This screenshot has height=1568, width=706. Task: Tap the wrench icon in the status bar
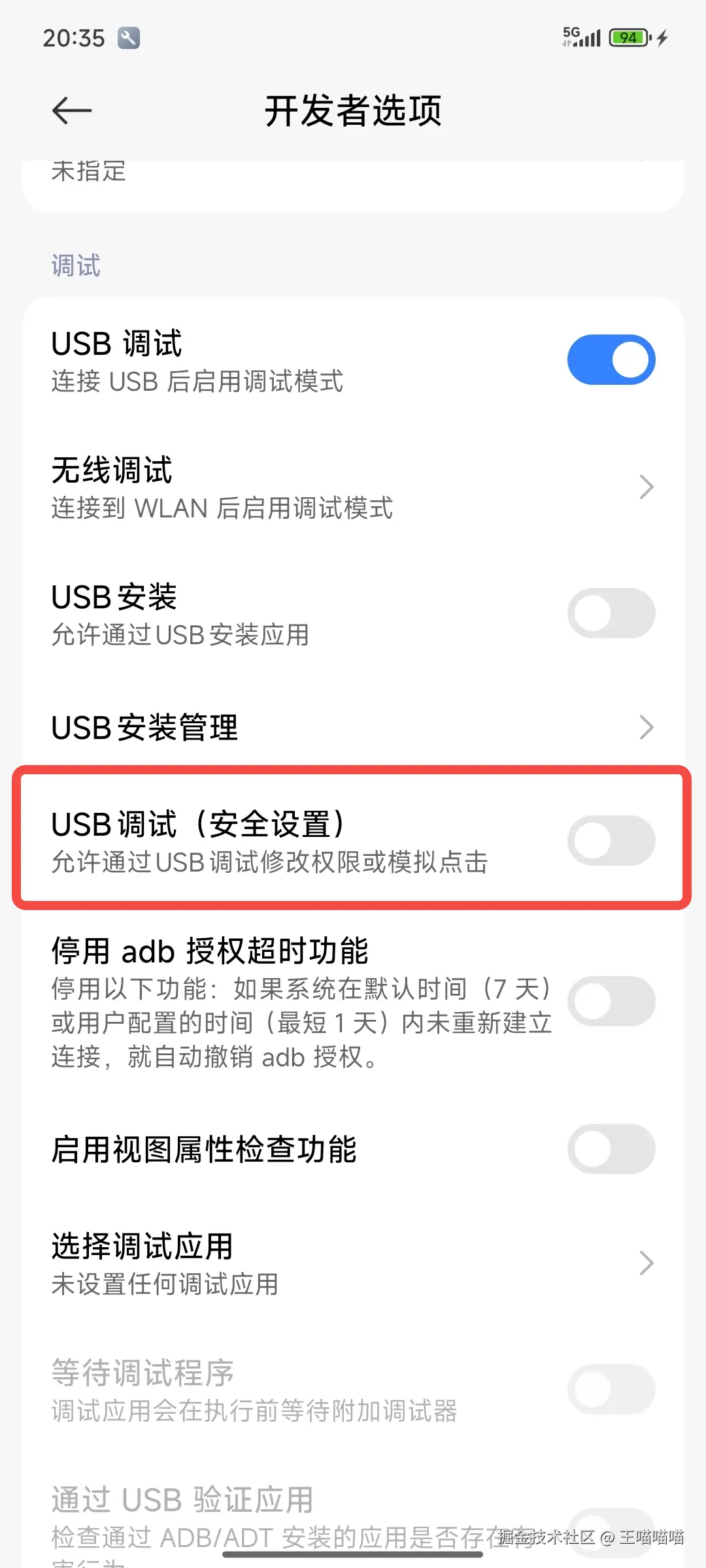(128, 37)
